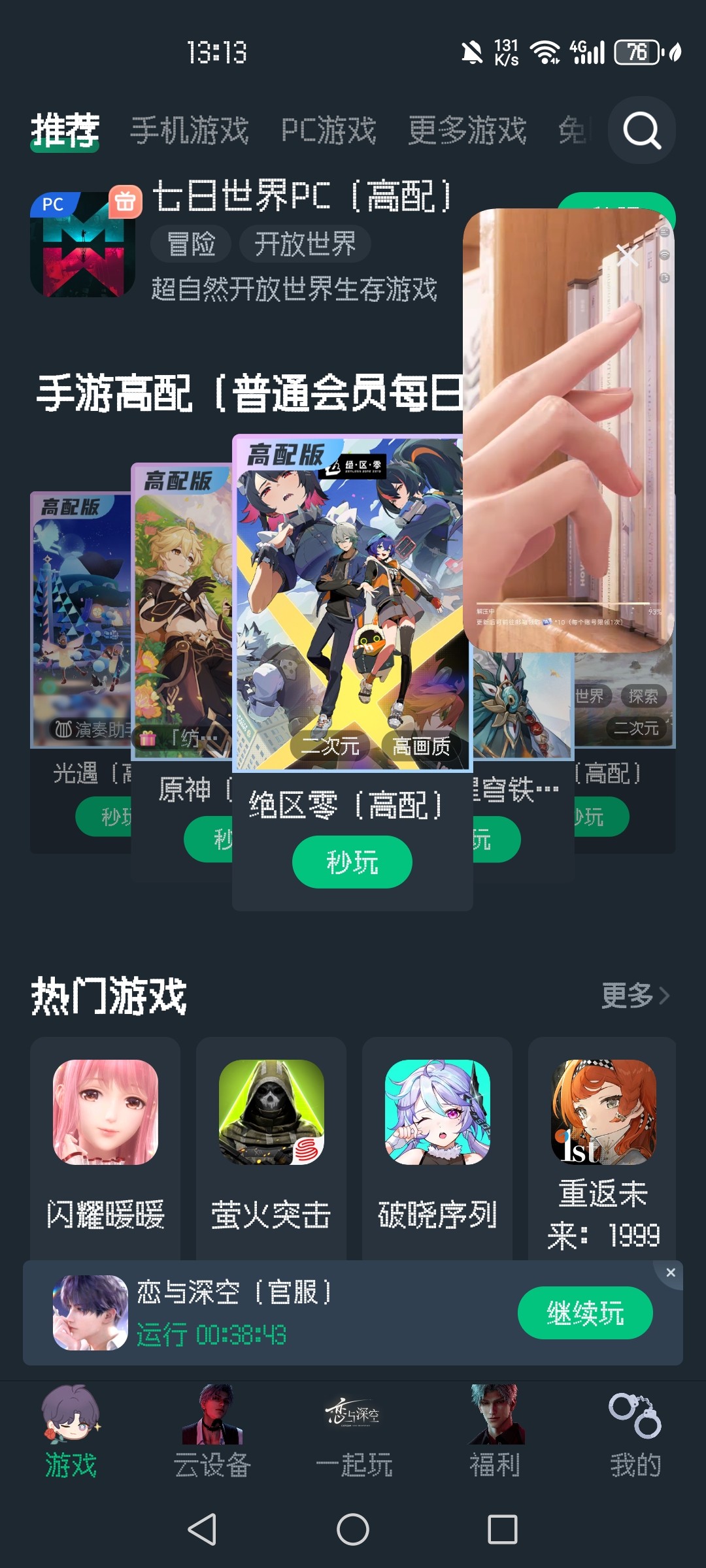
Task: Switch to the 福利 tab
Action: pos(495,1431)
